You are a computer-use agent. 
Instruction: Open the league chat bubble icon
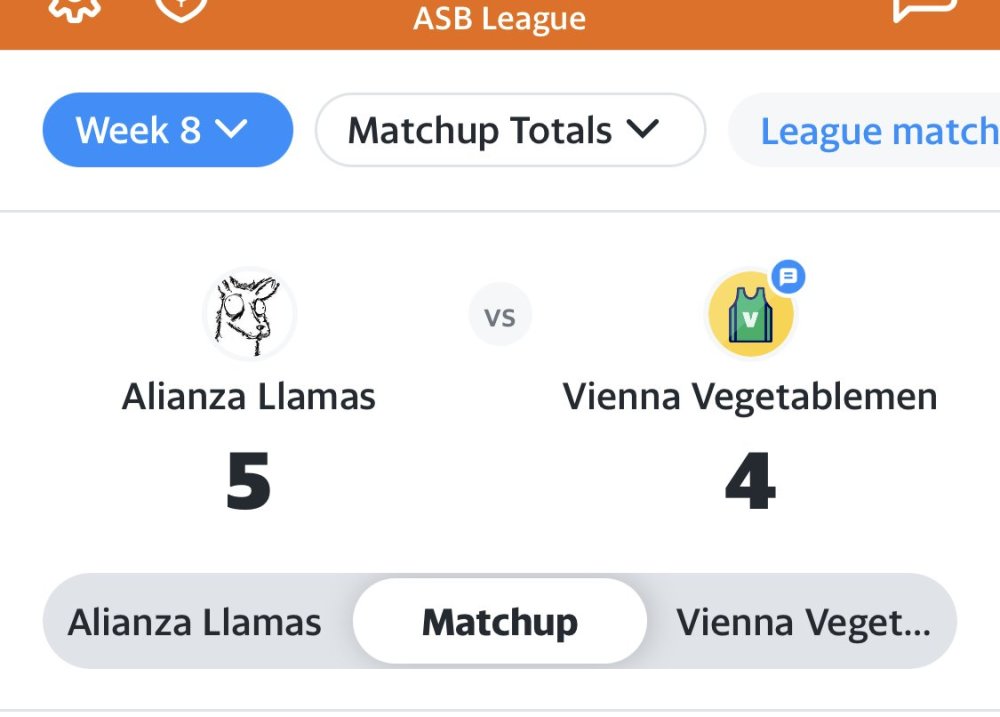point(923,8)
